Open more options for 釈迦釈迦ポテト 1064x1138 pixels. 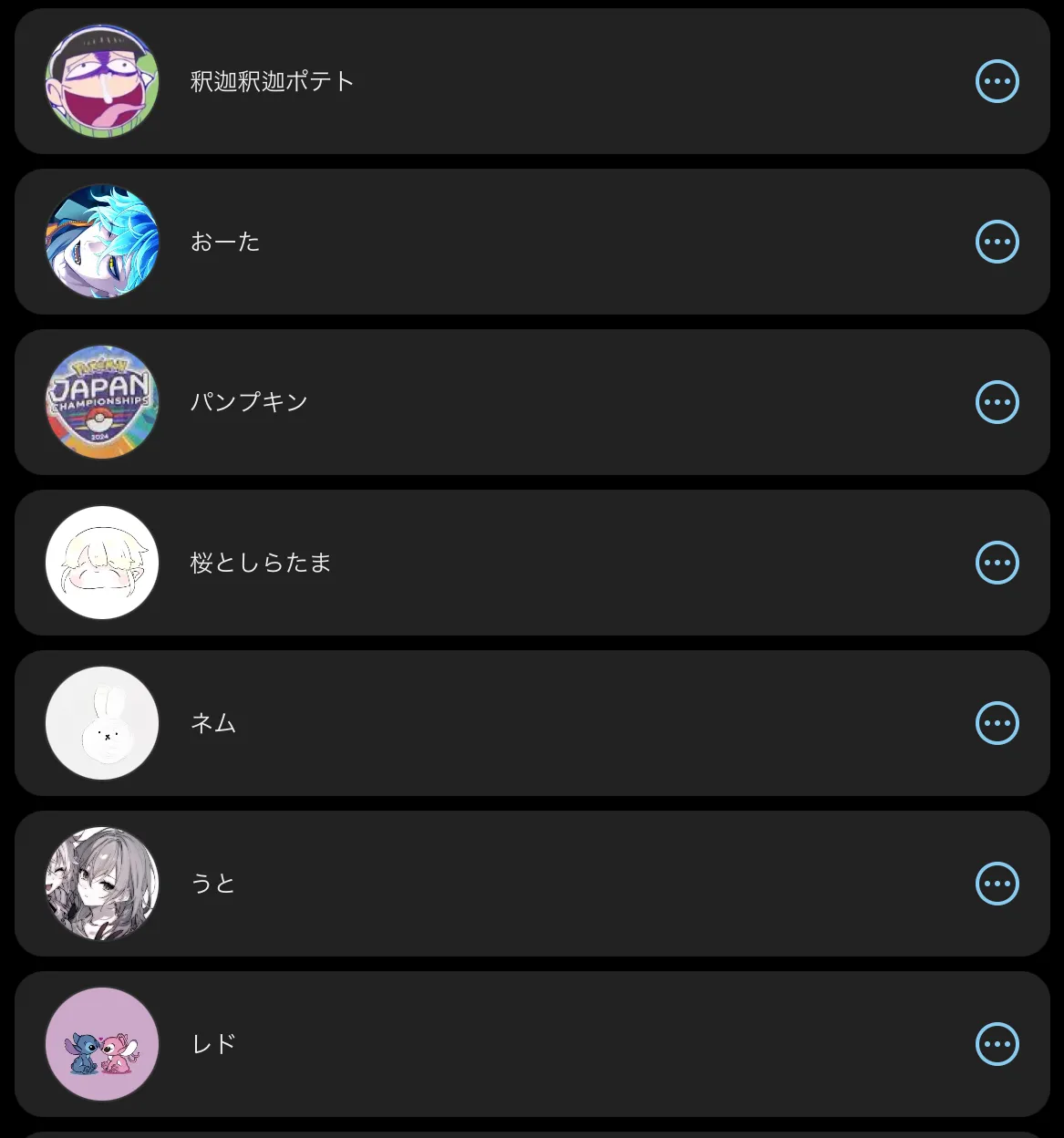point(997,81)
